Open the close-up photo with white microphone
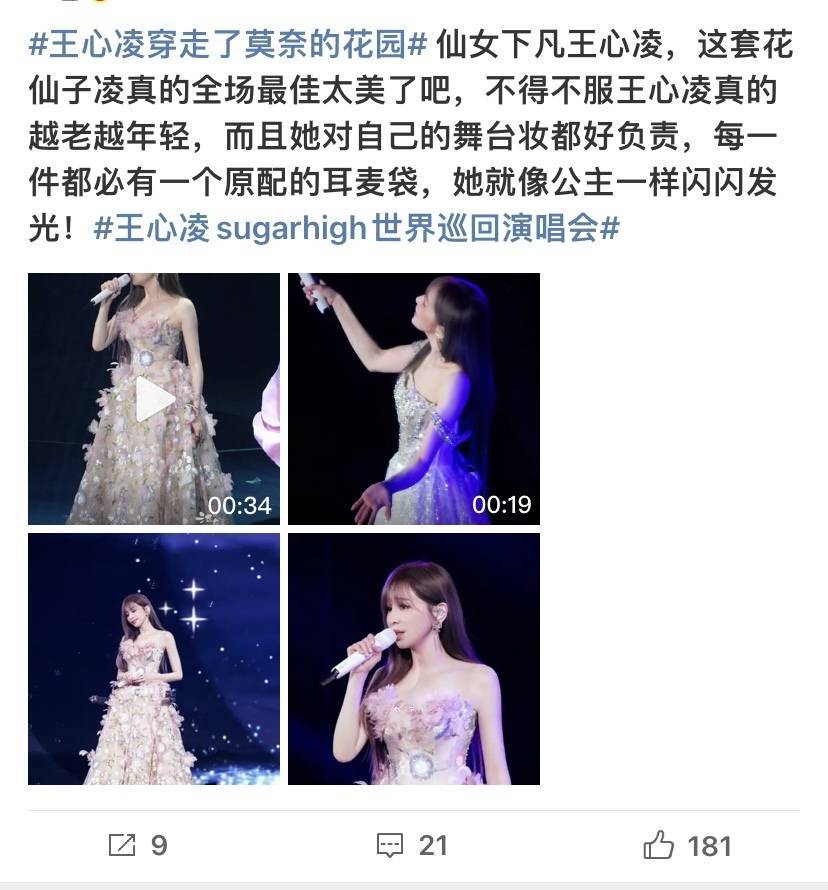 414,659
